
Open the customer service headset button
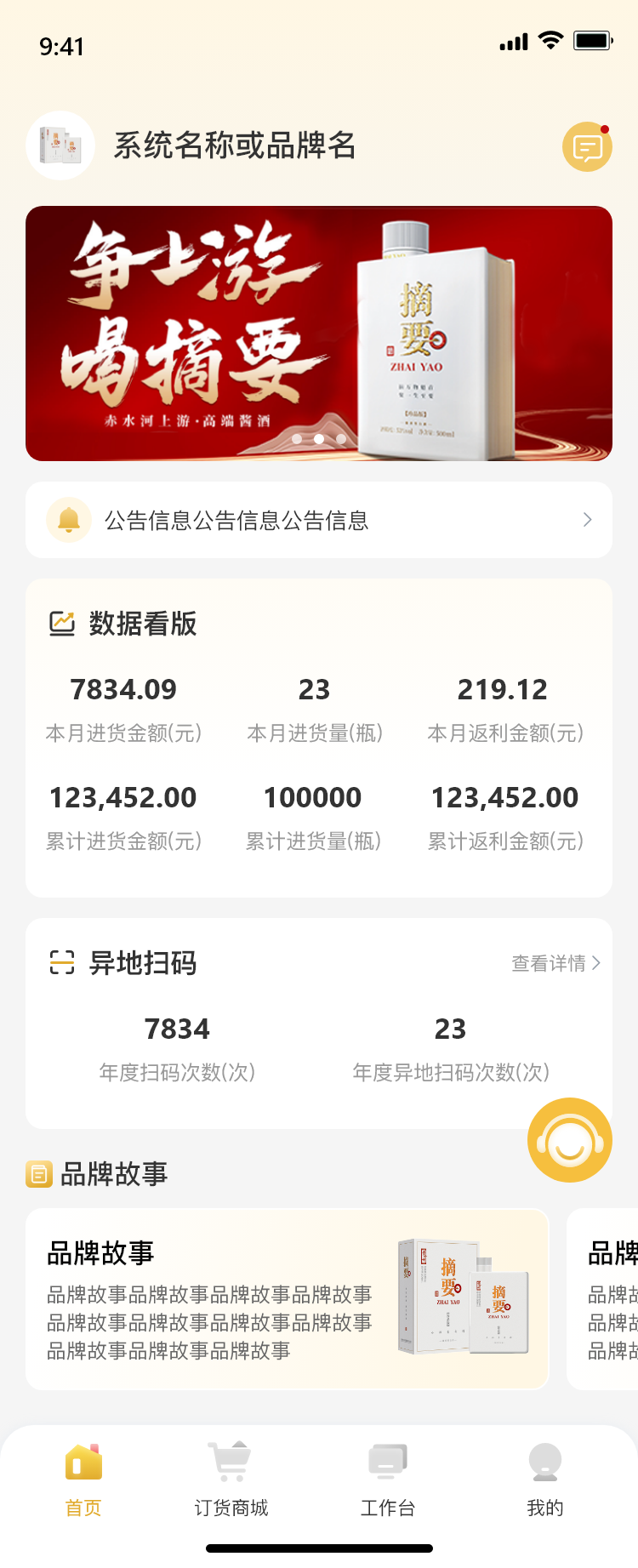(569, 1140)
